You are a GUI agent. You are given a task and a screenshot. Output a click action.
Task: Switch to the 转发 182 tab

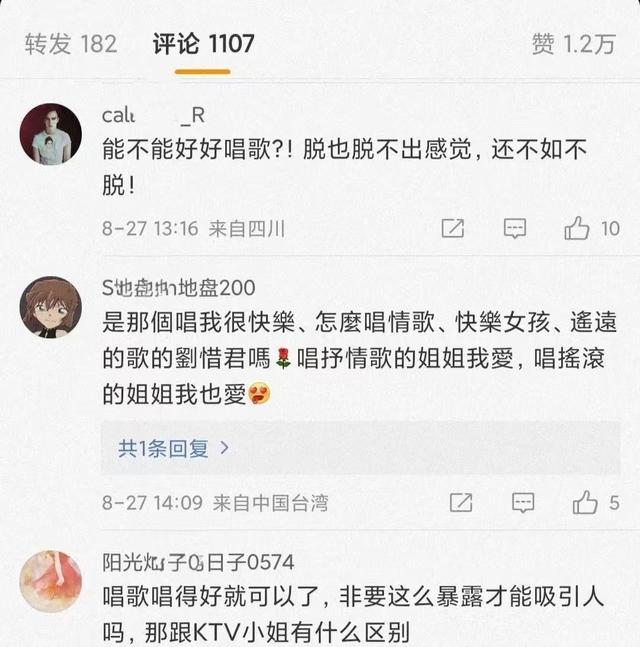pyautogui.click(x=70, y=44)
